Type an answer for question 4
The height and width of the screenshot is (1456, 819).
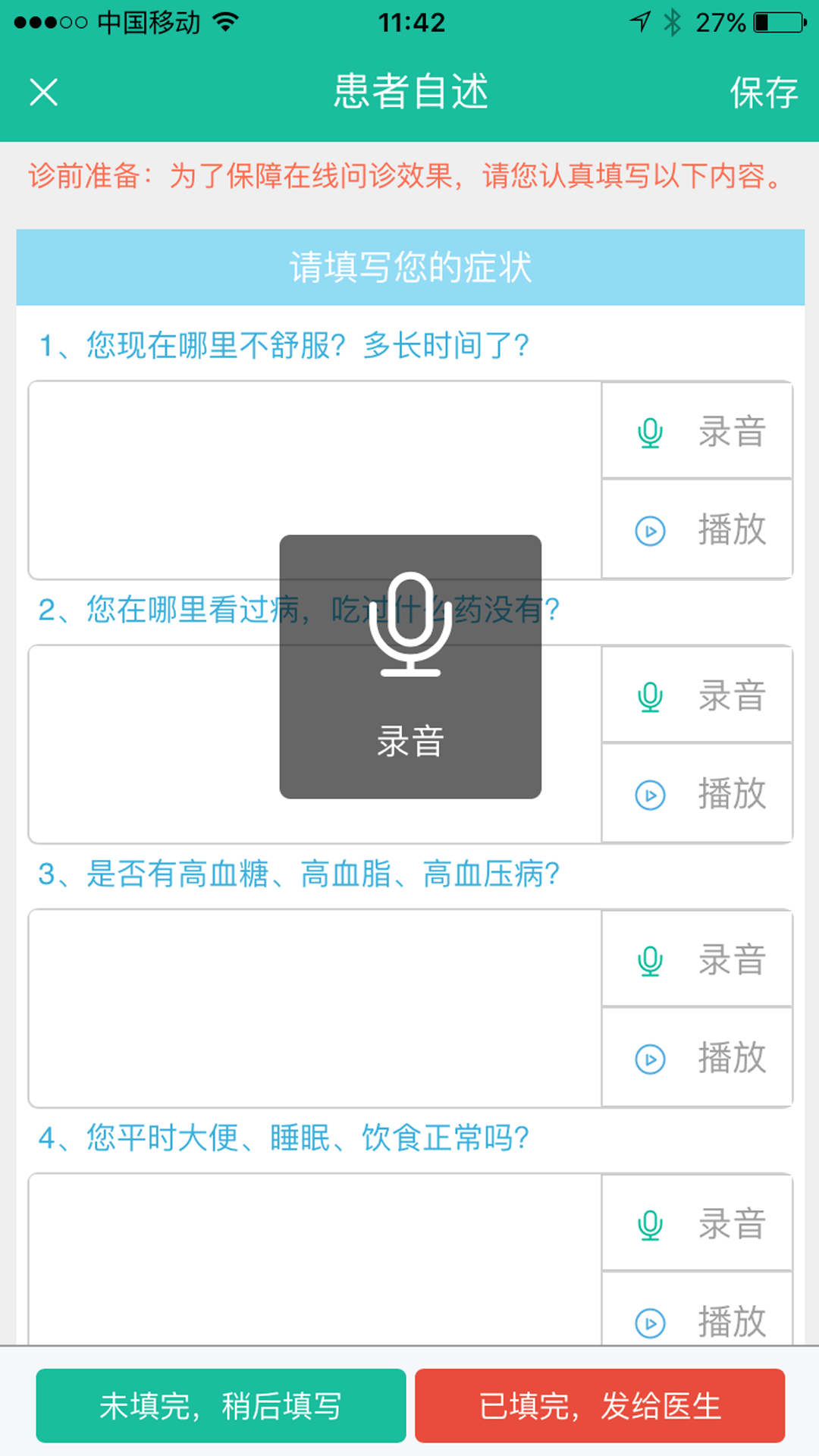[314, 1259]
